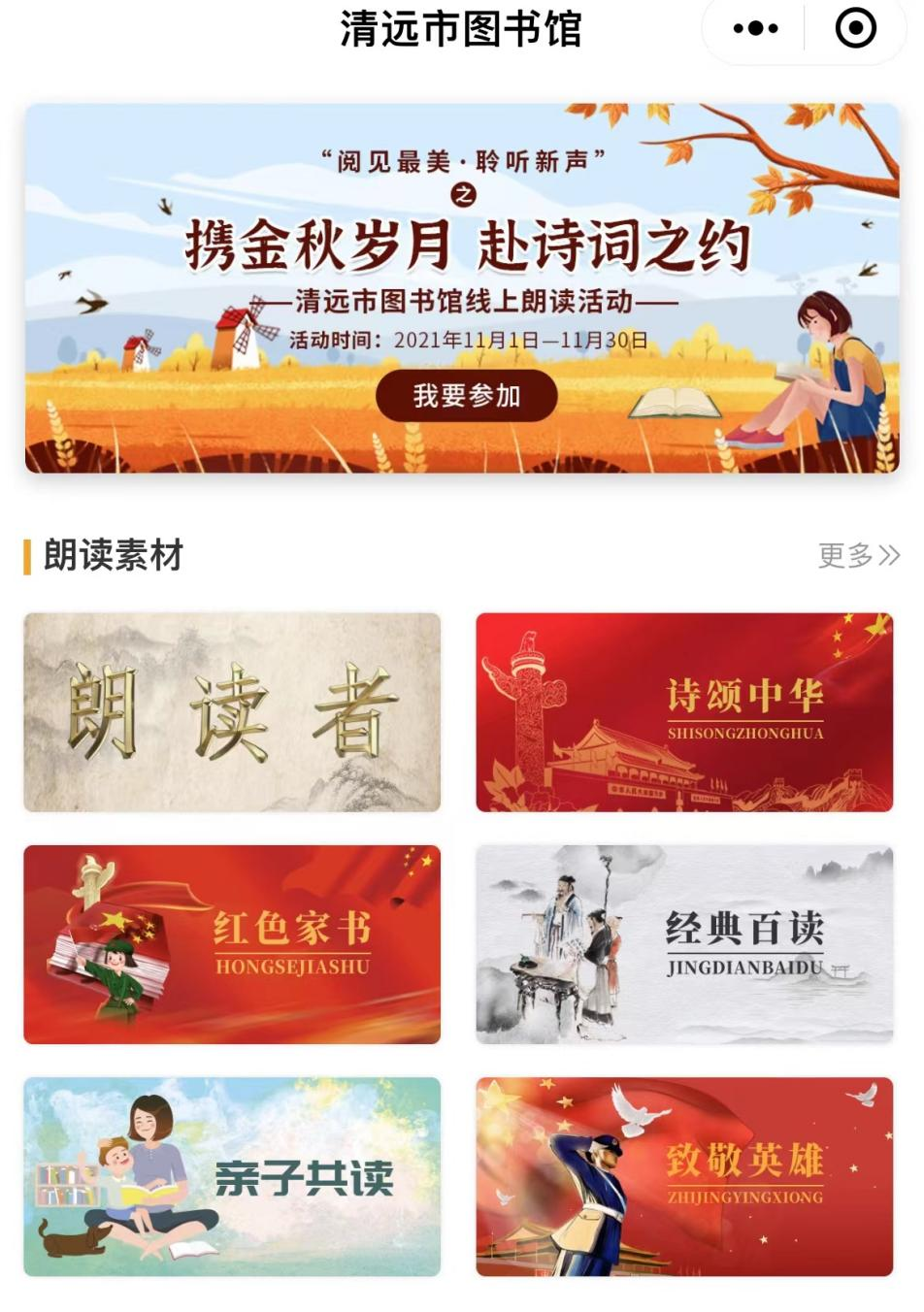Viewport: 924px width, 1312px height.
Task: Open 更多 for reading materials
Action: click(x=859, y=555)
